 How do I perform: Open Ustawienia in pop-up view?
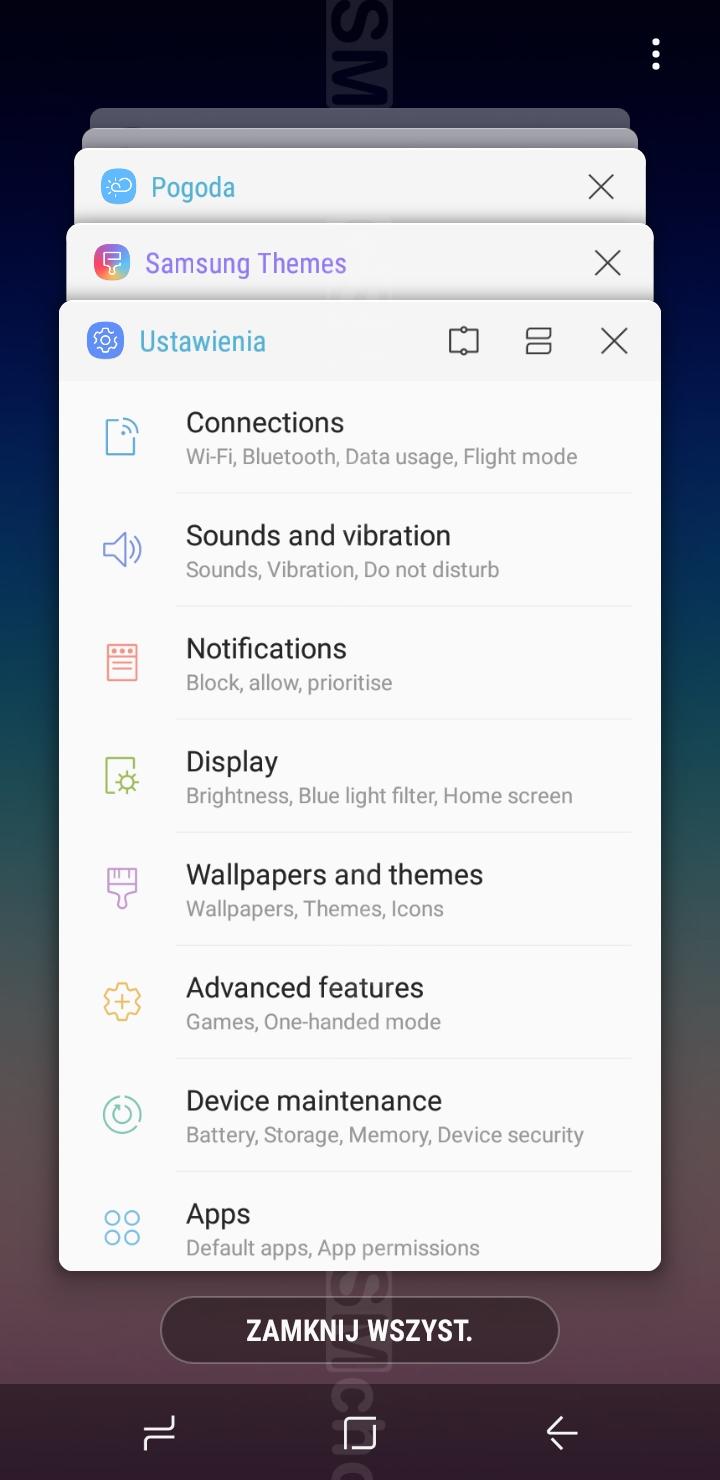[463, 341]
